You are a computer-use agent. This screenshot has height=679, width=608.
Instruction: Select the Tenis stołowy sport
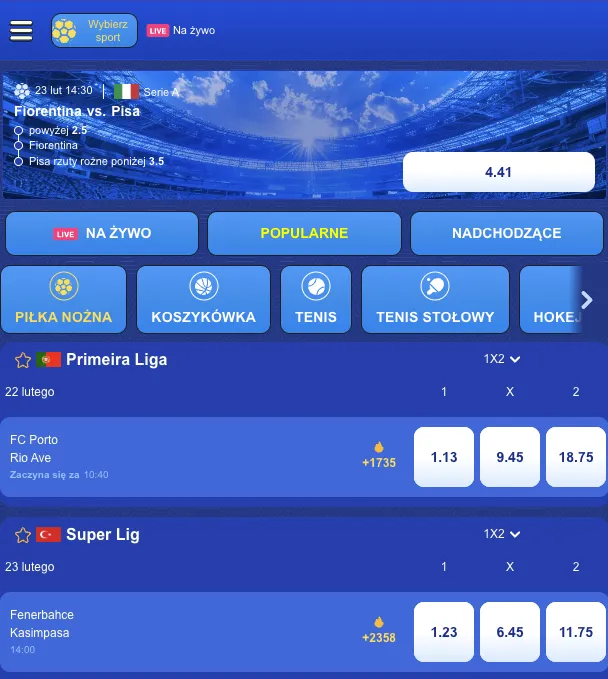[435, 299]
